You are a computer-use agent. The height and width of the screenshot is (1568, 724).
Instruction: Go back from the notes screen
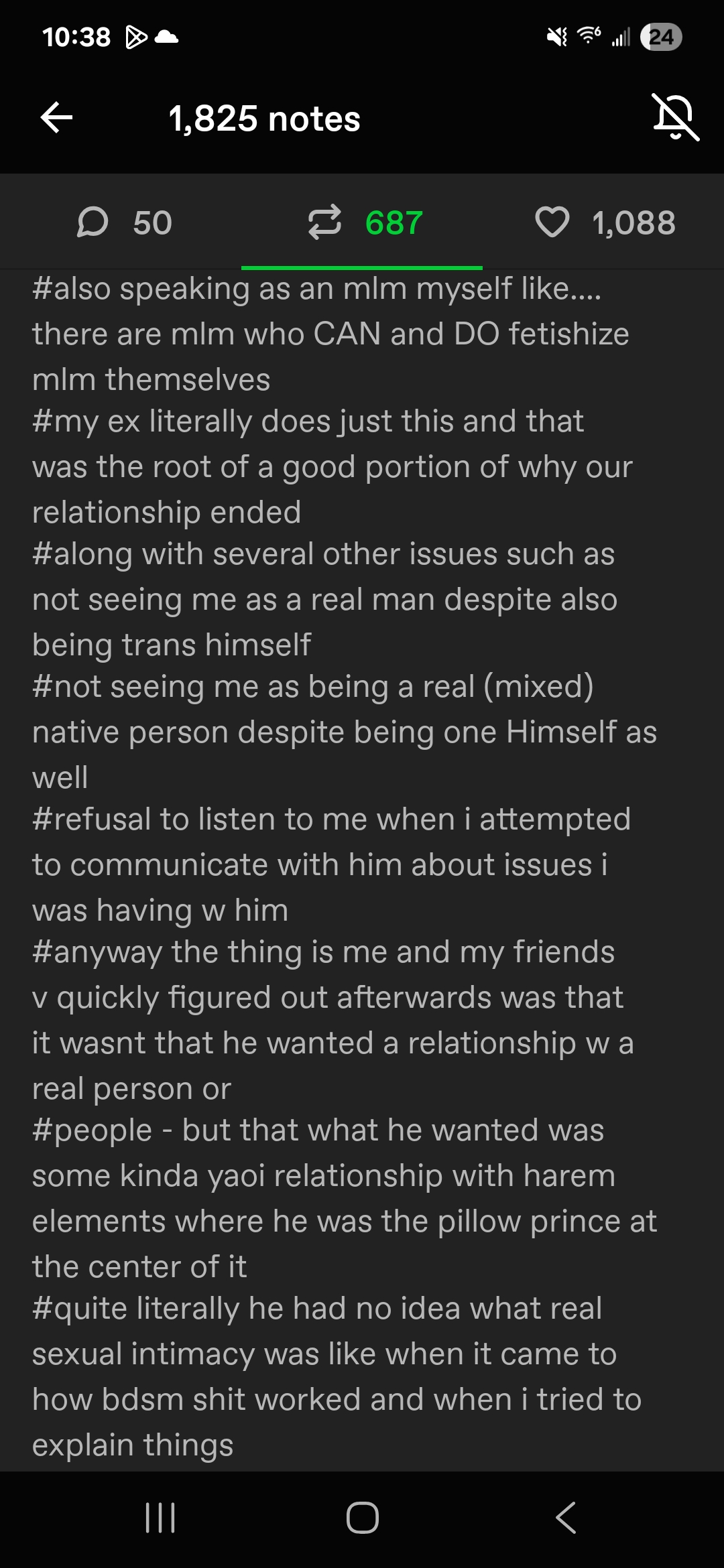click(57, 118)
